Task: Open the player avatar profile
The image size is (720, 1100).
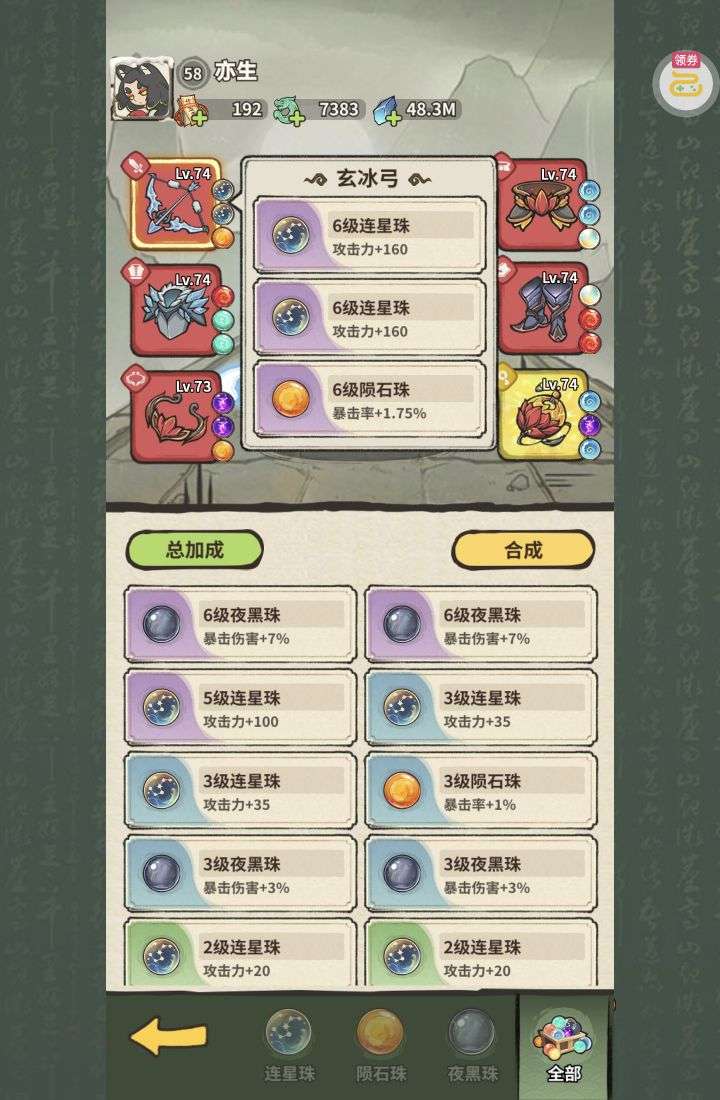Action: (142, 90)
